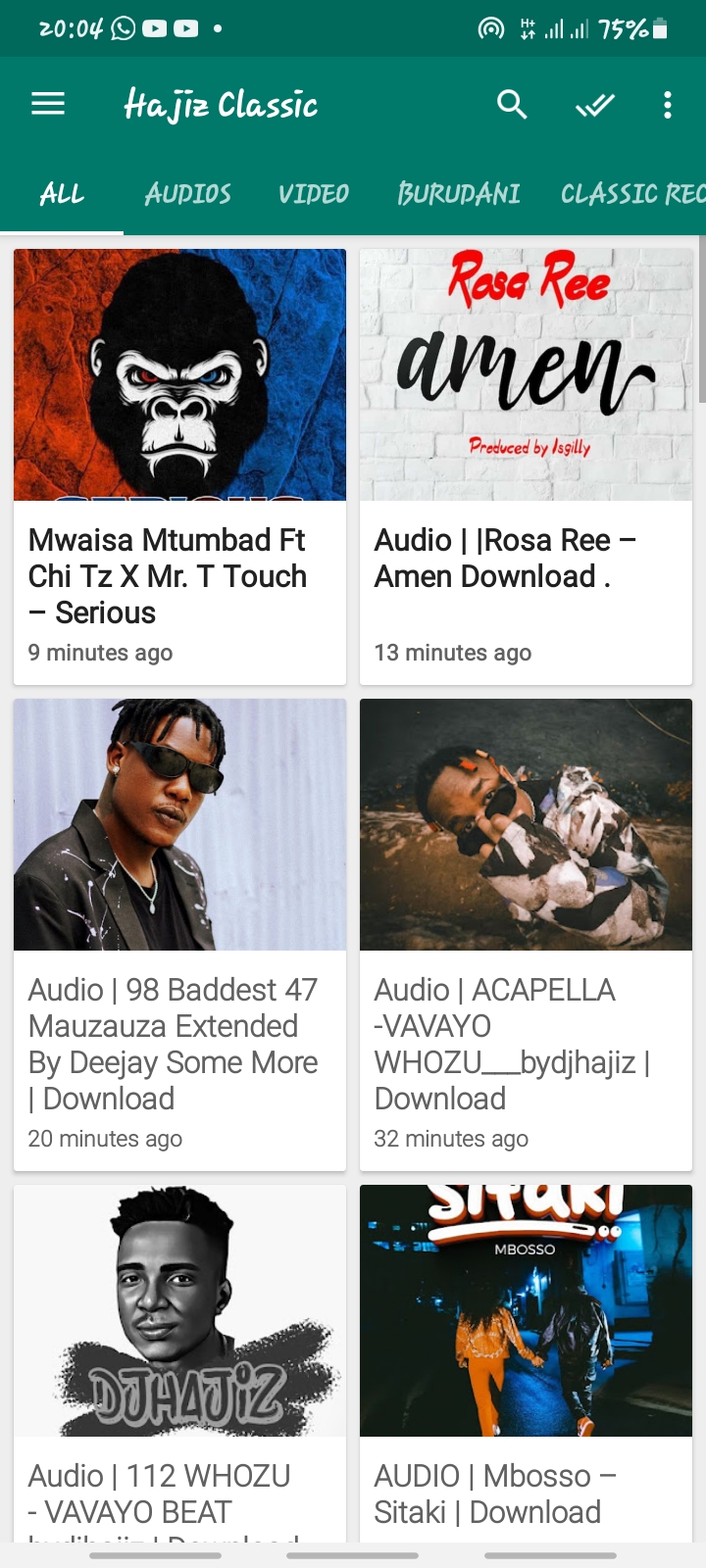
Task: Open the Rosa Ree Amen download post
Action: coord(526,466)
